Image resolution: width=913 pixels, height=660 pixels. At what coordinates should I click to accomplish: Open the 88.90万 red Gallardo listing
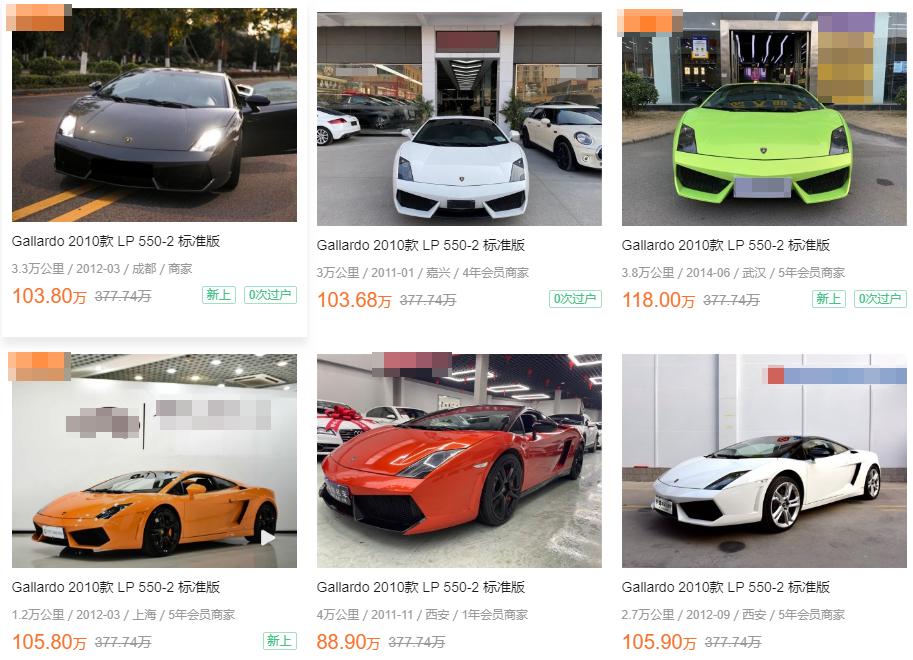[459, 461]
